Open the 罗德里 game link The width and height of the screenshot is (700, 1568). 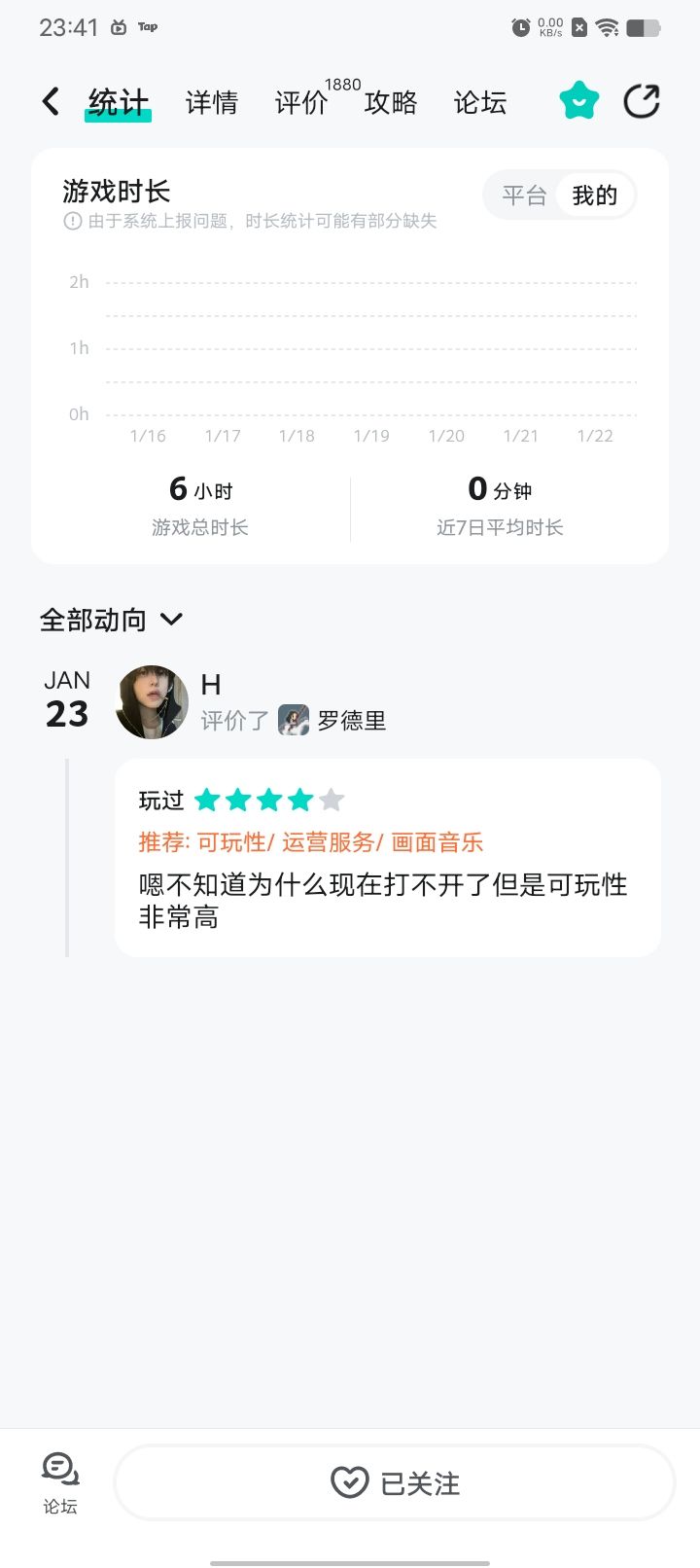click(333, 721)
